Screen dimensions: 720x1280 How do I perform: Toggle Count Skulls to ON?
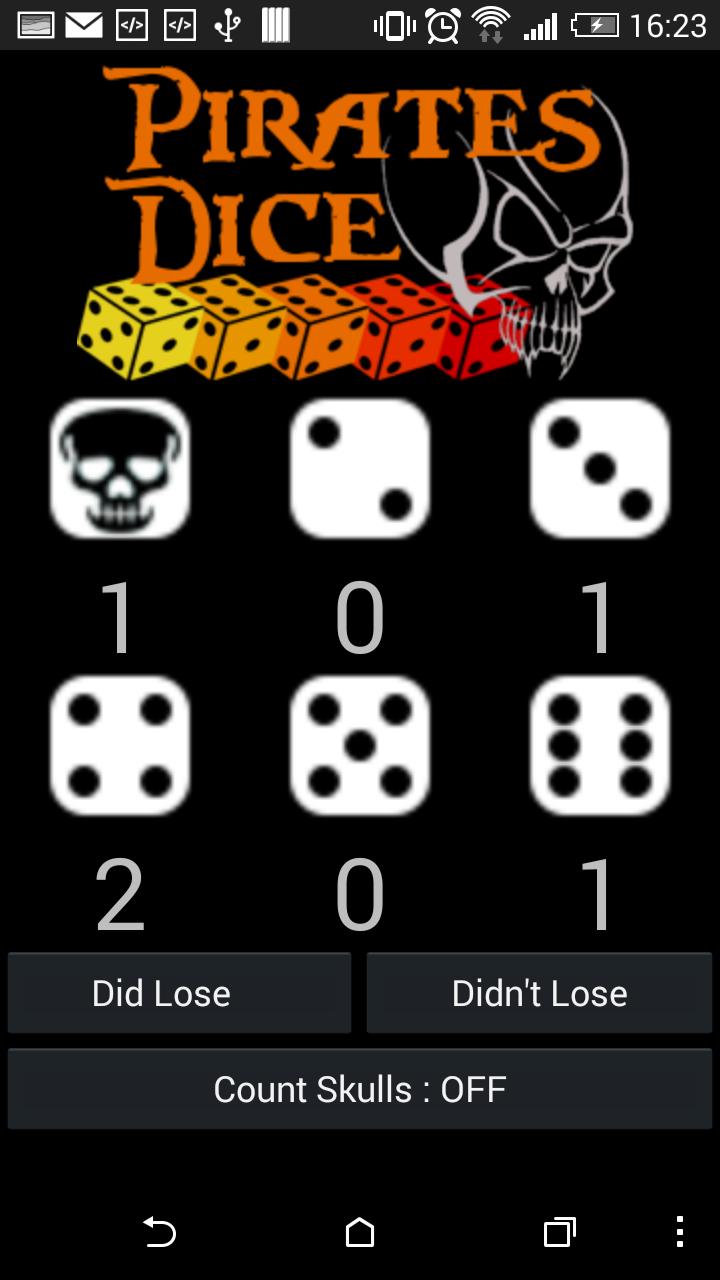point(360,1088)
